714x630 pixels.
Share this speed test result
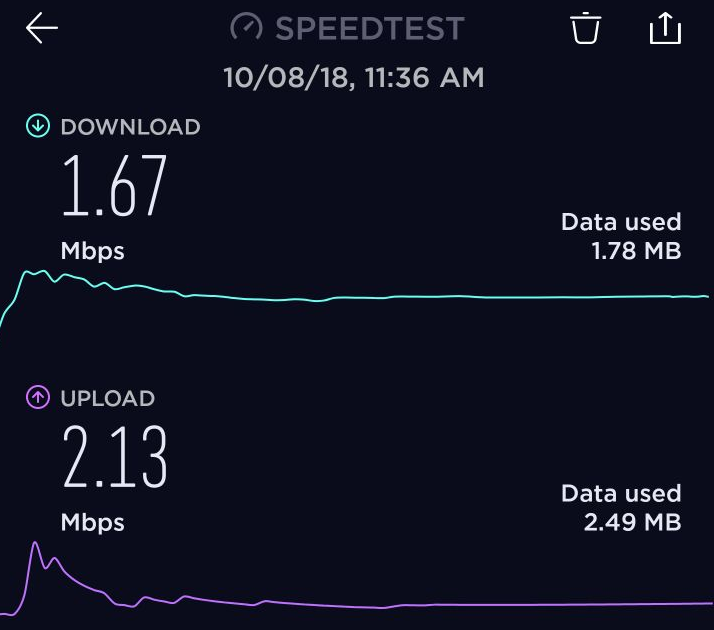pyautogui.click(x=665, y=28)
